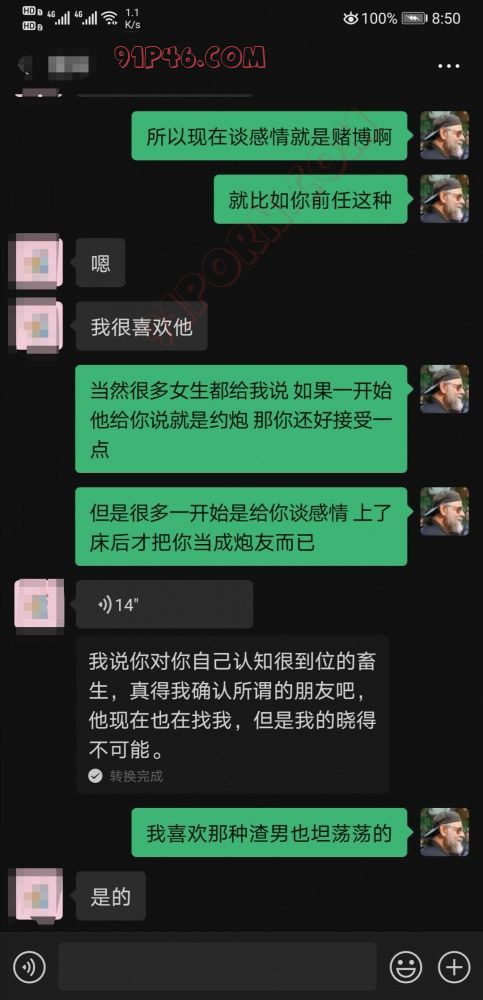Open the three-dot chat options menu
The width and height of the screenshot is (483, 1000).
point(449,66)
